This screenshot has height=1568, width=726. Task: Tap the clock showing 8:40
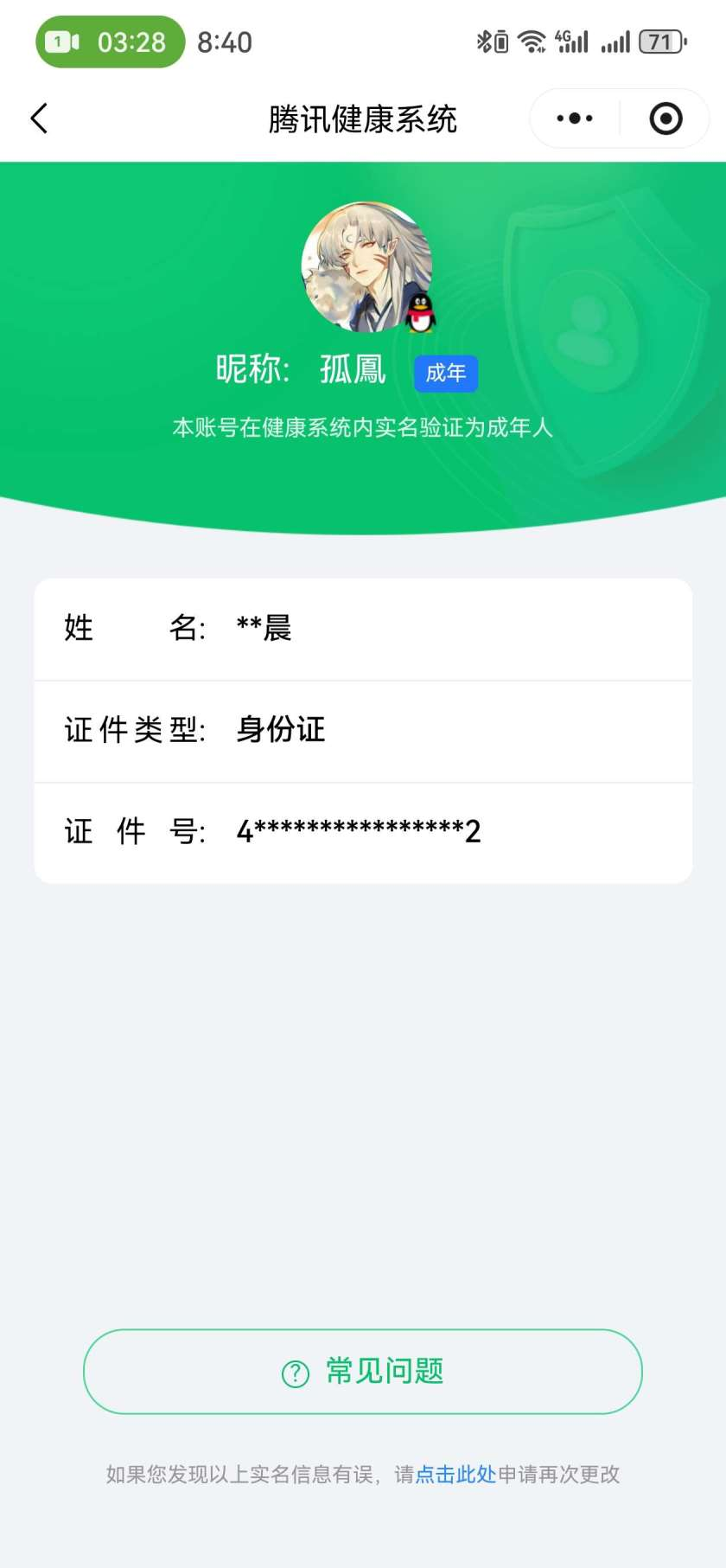pyautogui.click(x=226, y=41)
